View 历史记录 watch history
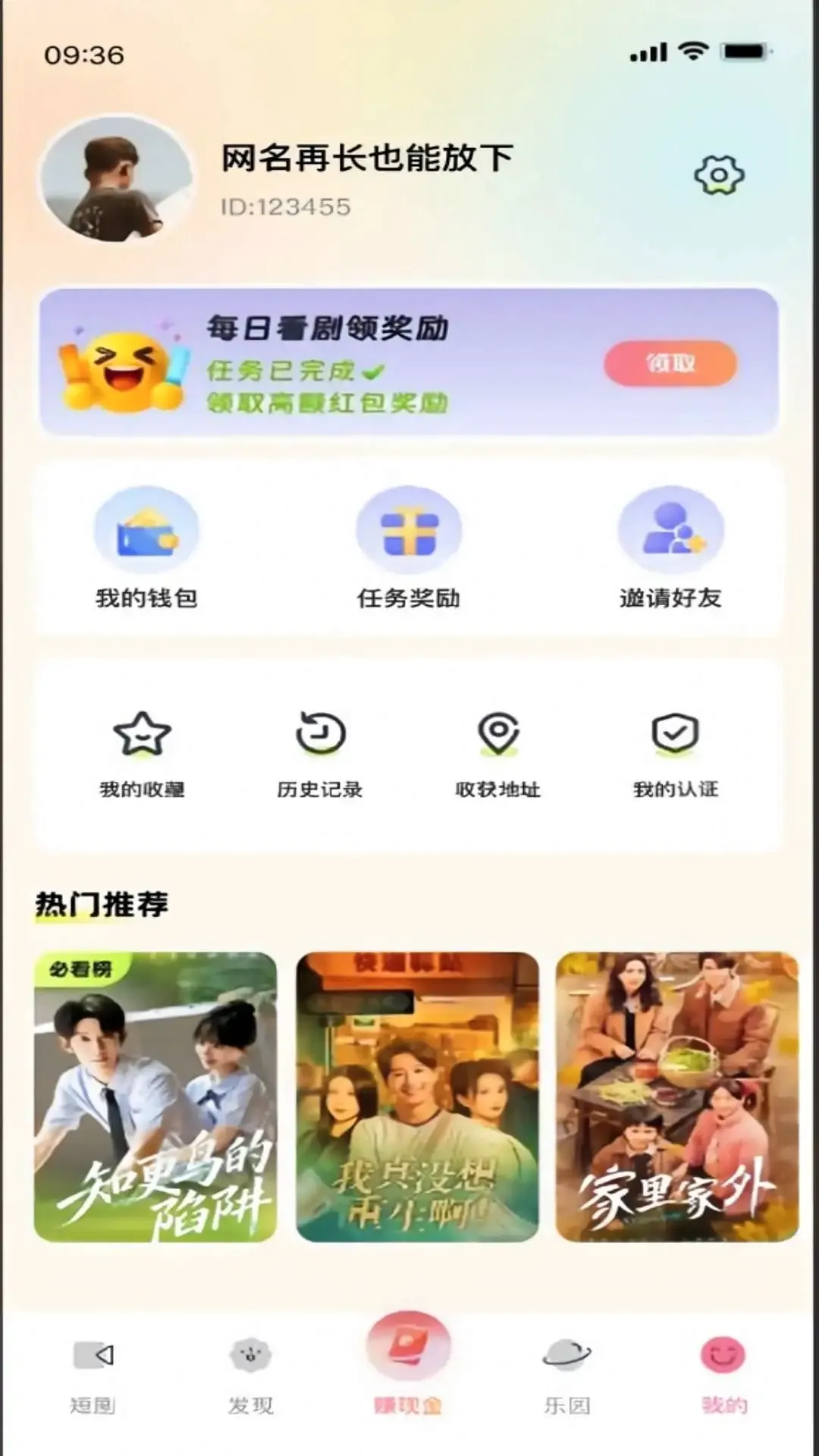Screen dimensions: 819x1456 (320, 755)
